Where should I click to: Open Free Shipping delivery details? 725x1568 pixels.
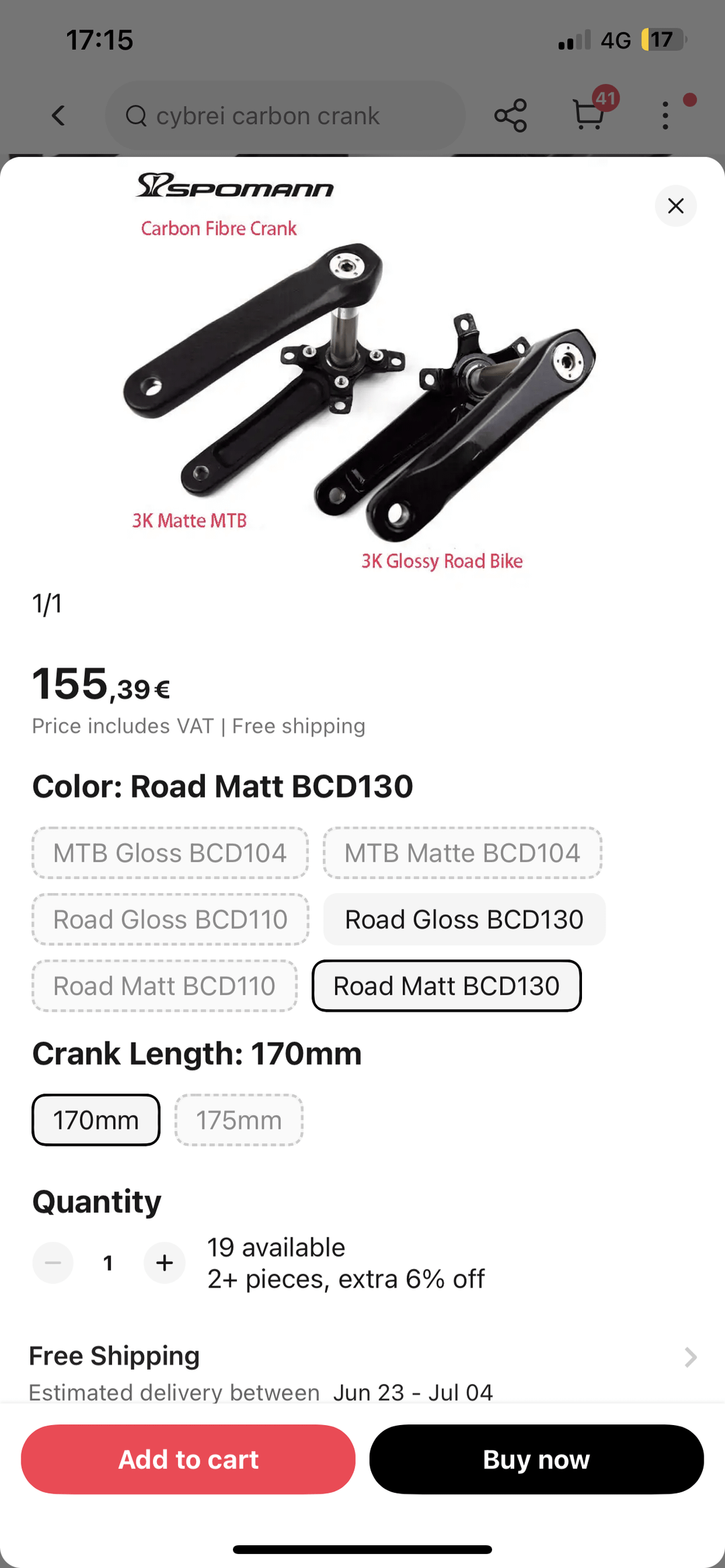tap(362, 1372)
